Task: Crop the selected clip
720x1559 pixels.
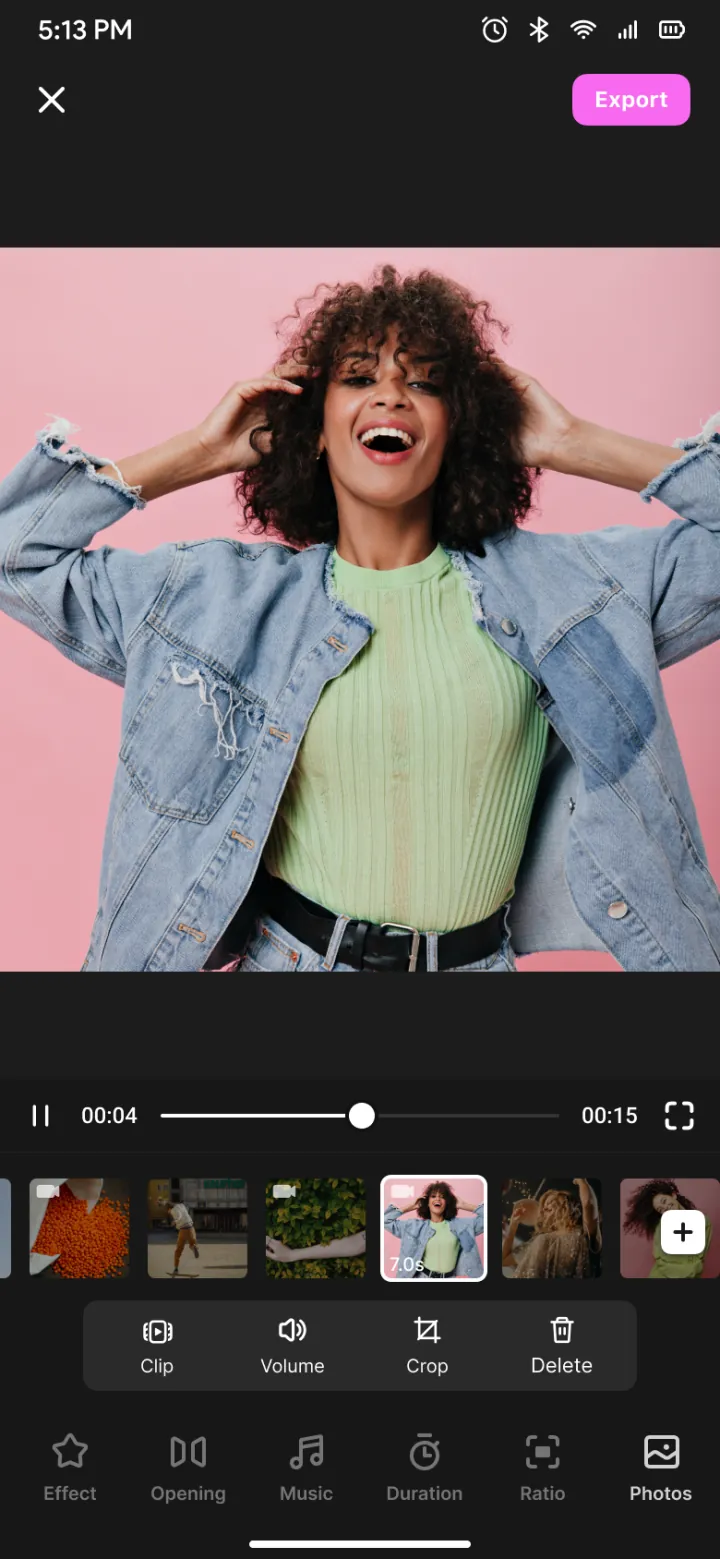Action: click(x=427, y=1346)
